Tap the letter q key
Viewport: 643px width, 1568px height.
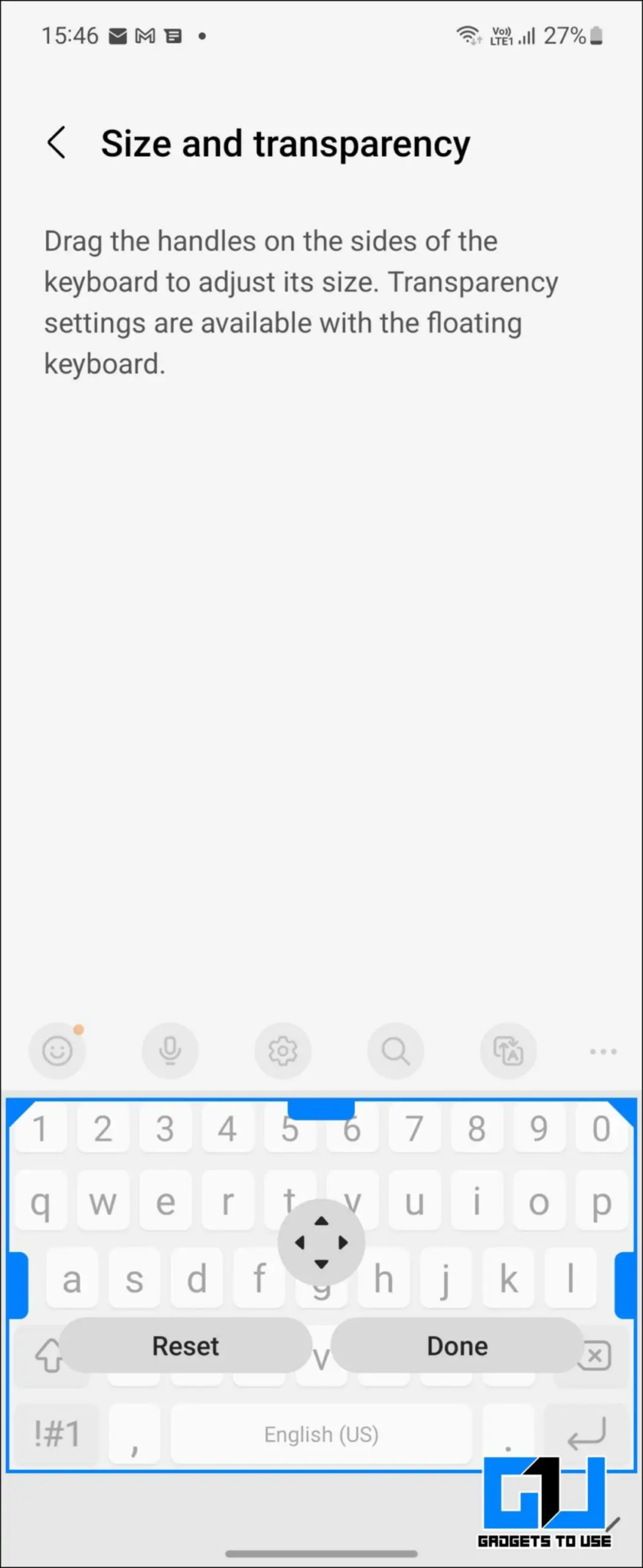[x=41, y=1200]
